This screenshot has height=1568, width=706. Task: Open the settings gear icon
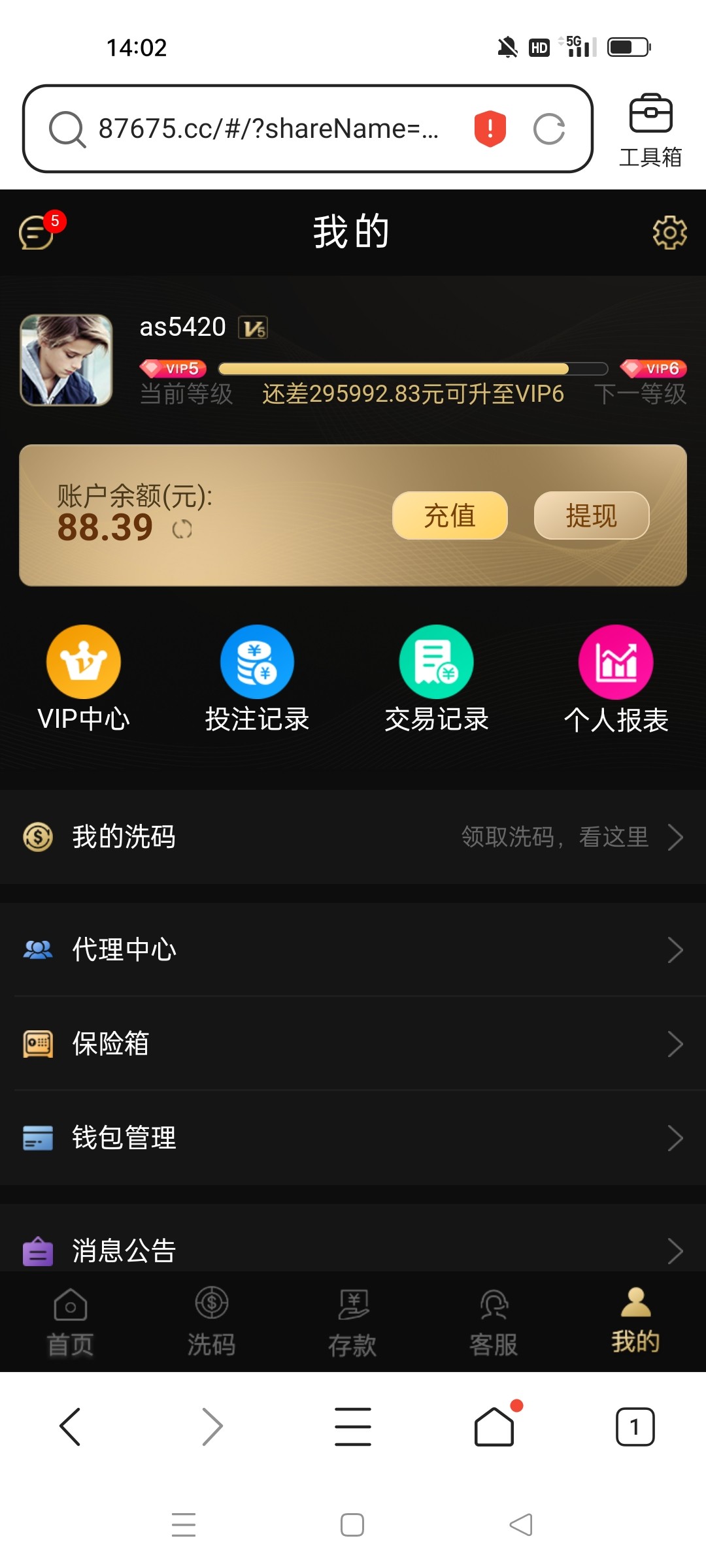669,233
